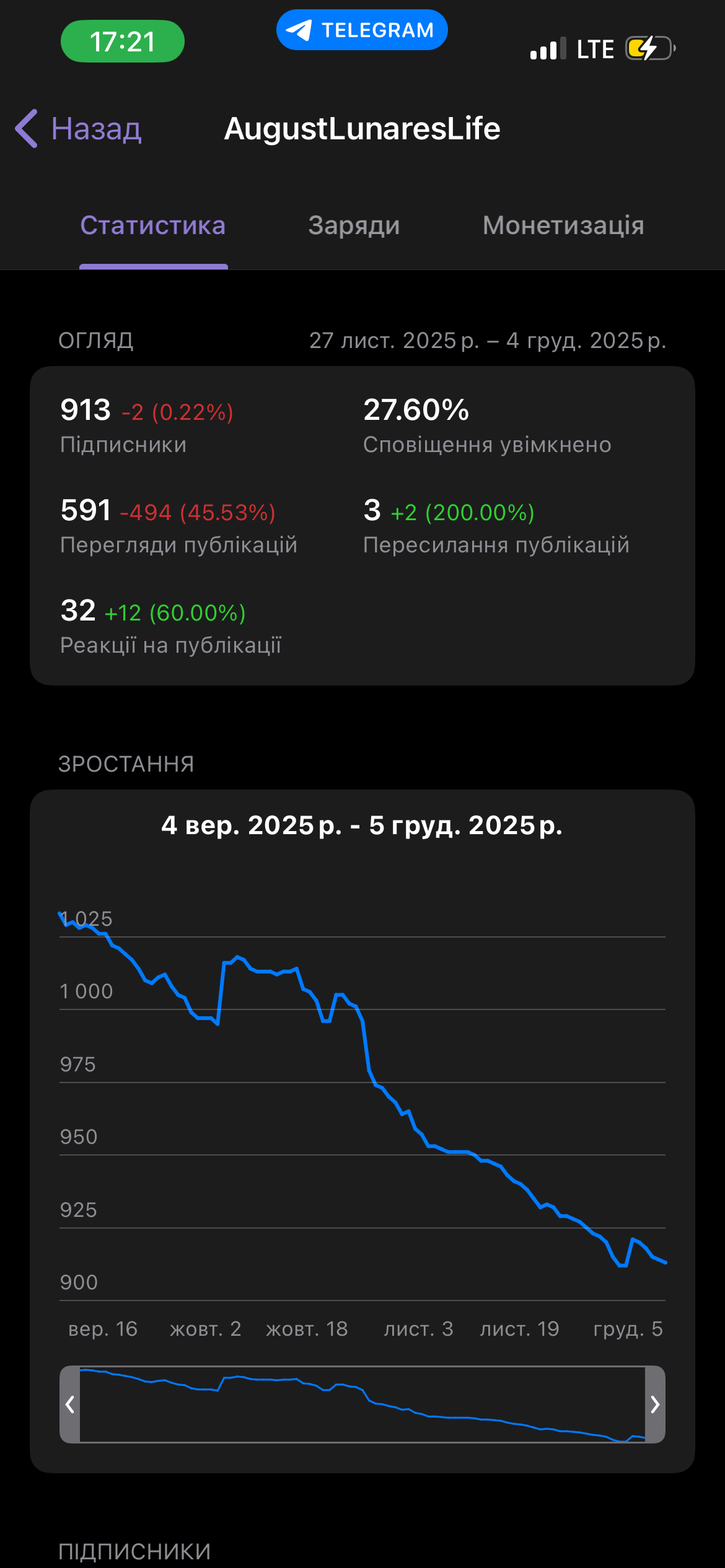Viewport: 725px width, 1568px height.
Task: Return to Telegram via the status bar pill
Action: 362,30
